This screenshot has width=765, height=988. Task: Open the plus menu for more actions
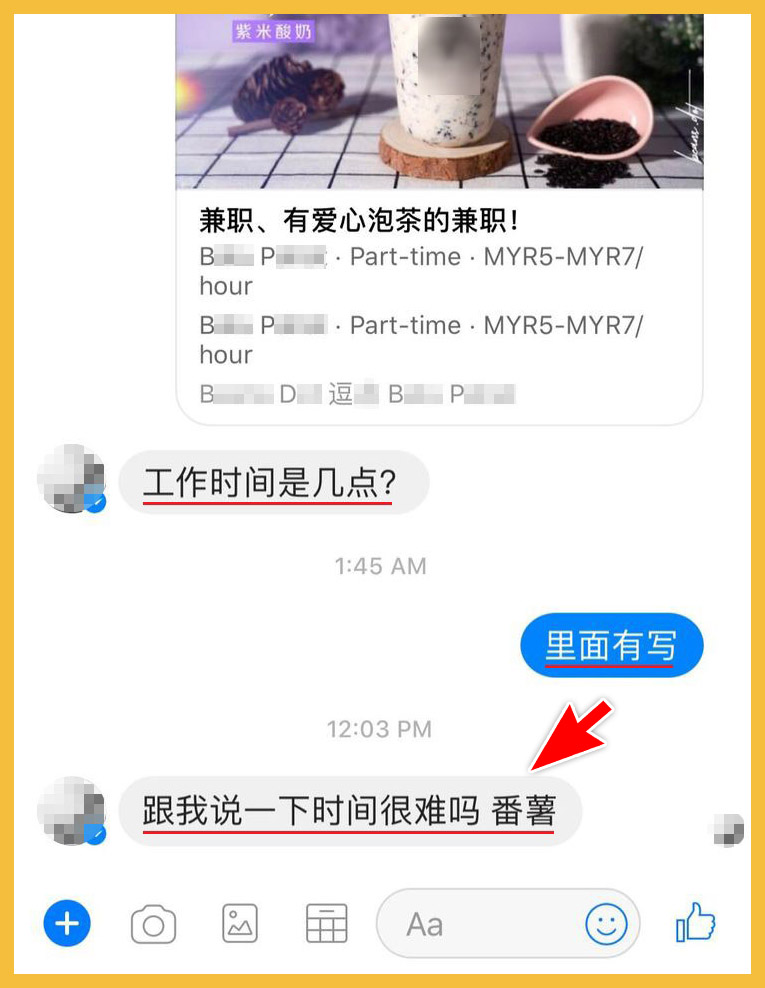click(67, 923)
